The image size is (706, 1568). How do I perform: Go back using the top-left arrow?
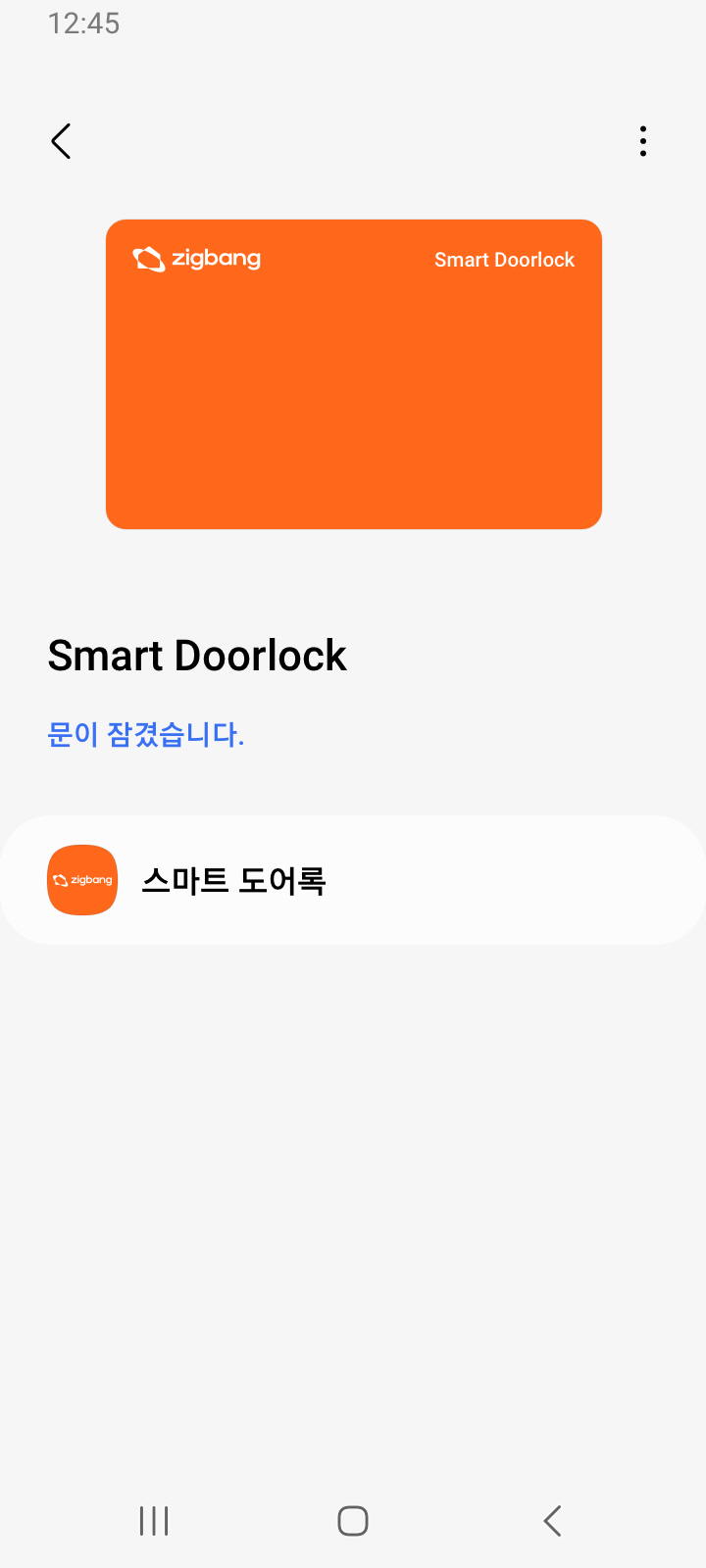61,141
